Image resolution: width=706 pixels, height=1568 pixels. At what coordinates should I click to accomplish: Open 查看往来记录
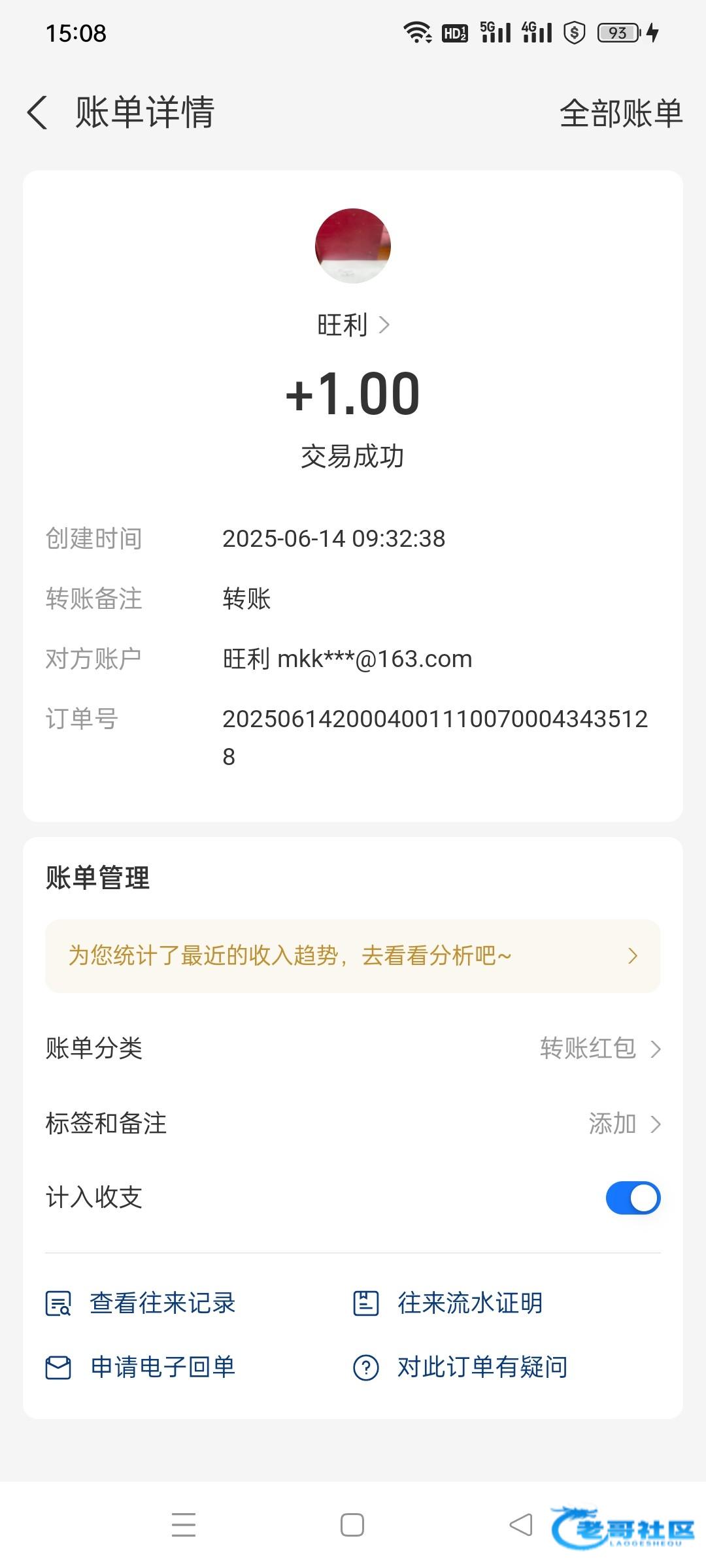141,1303
